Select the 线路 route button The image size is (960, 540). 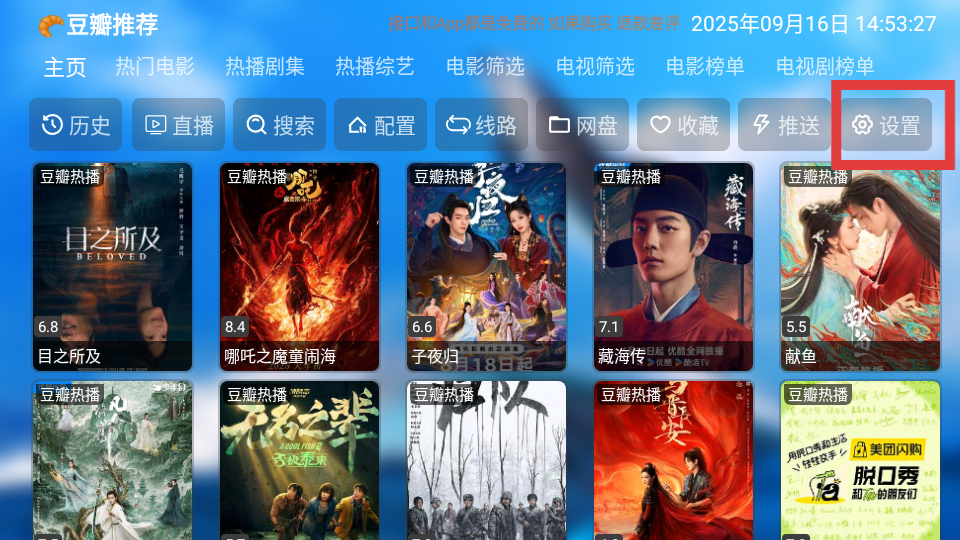point(482,125)
